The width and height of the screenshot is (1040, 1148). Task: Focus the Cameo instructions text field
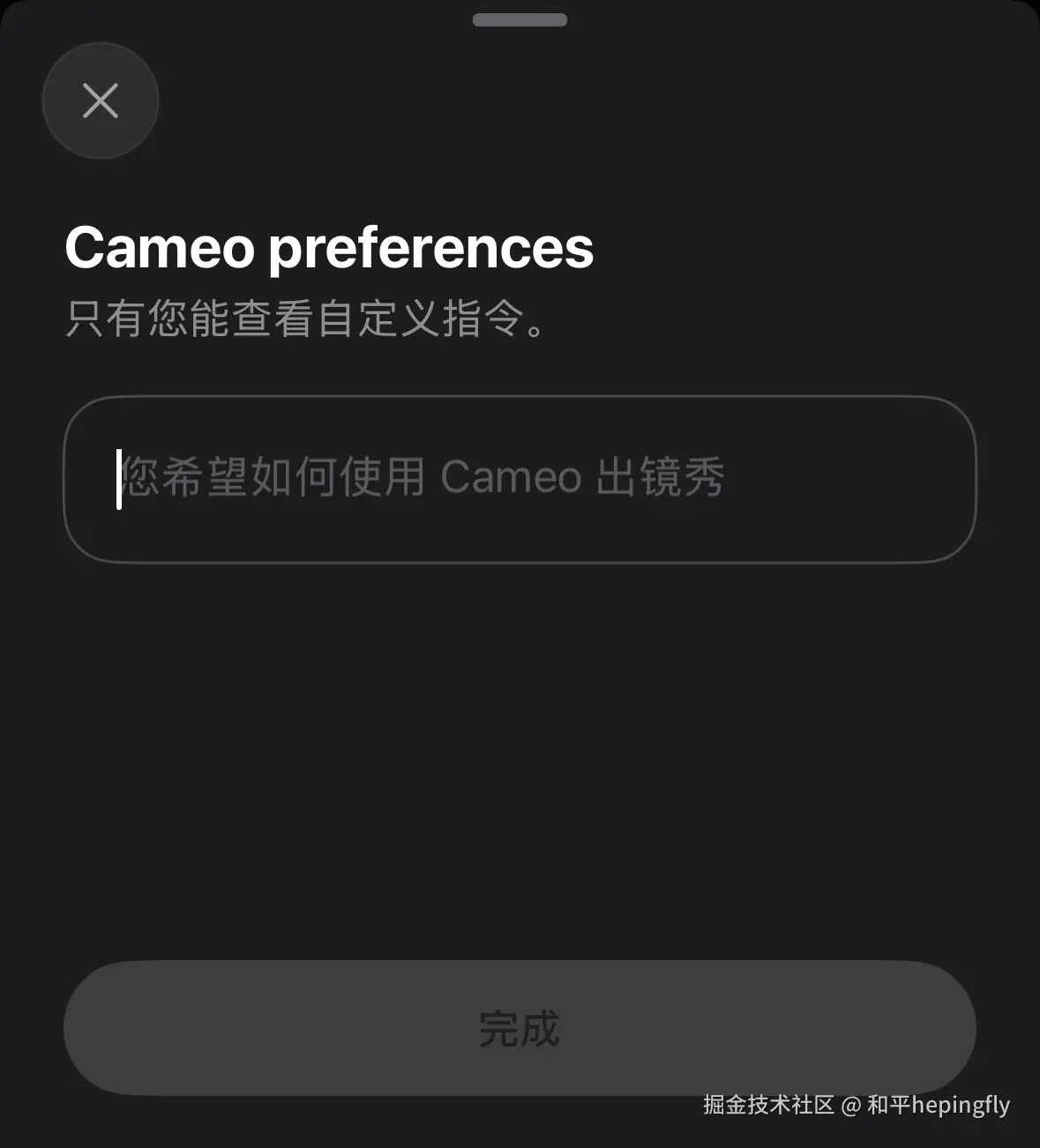[519, 479]
